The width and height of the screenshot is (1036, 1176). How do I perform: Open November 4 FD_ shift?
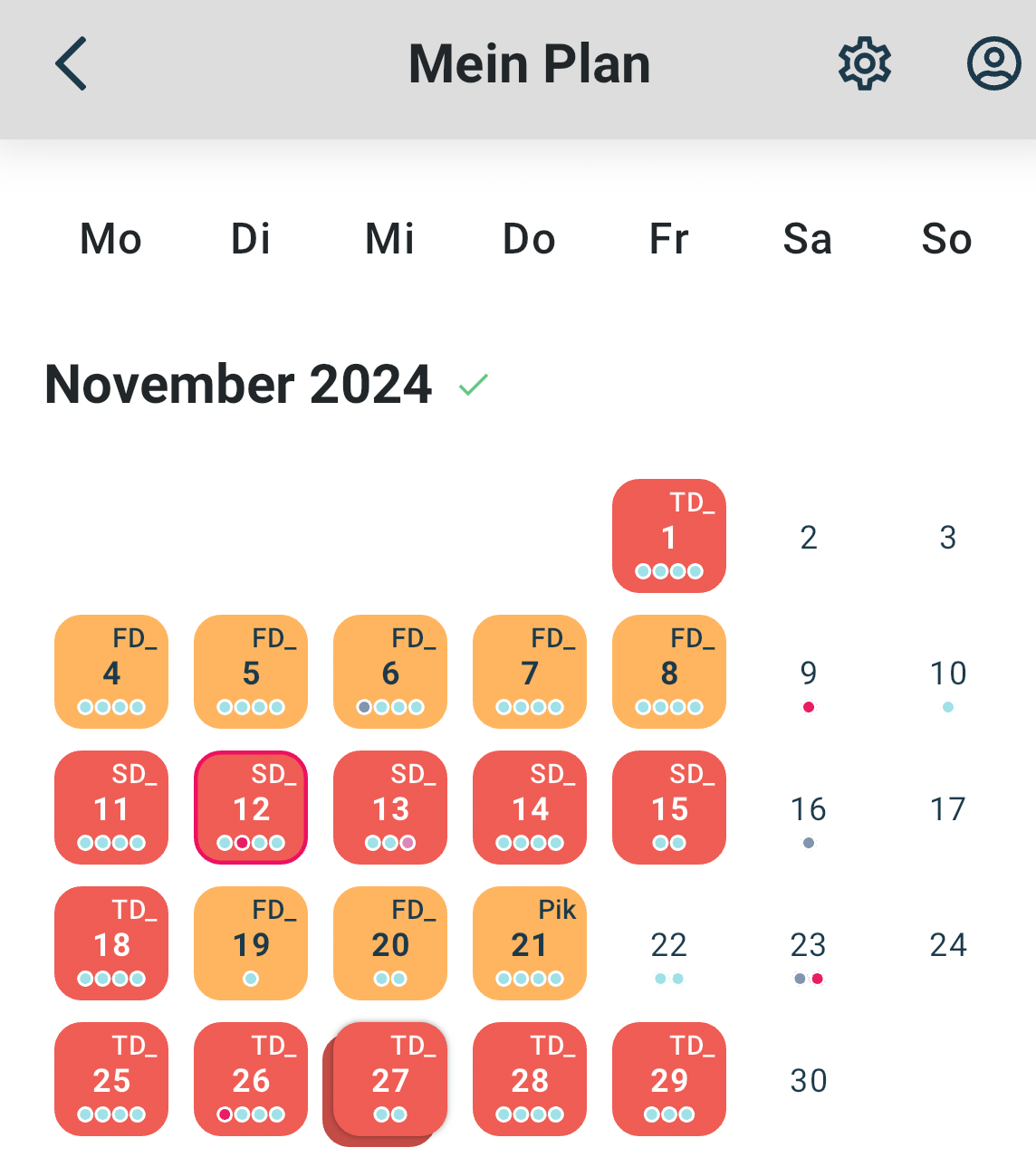point(111,672)
